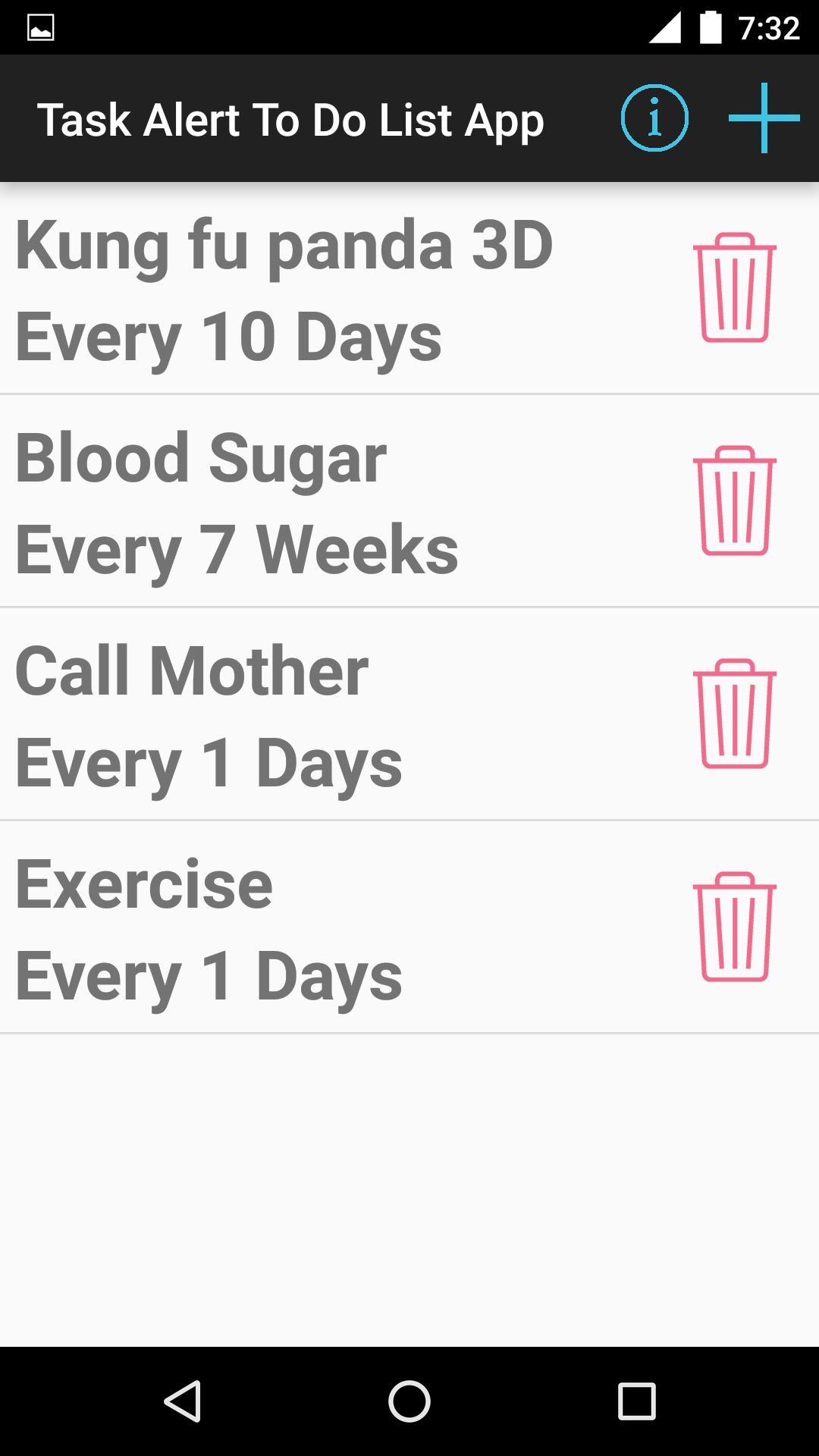Delete the Blood Sugar task
The height and width of the screenshot is (1456, 819).
[734, 501]
